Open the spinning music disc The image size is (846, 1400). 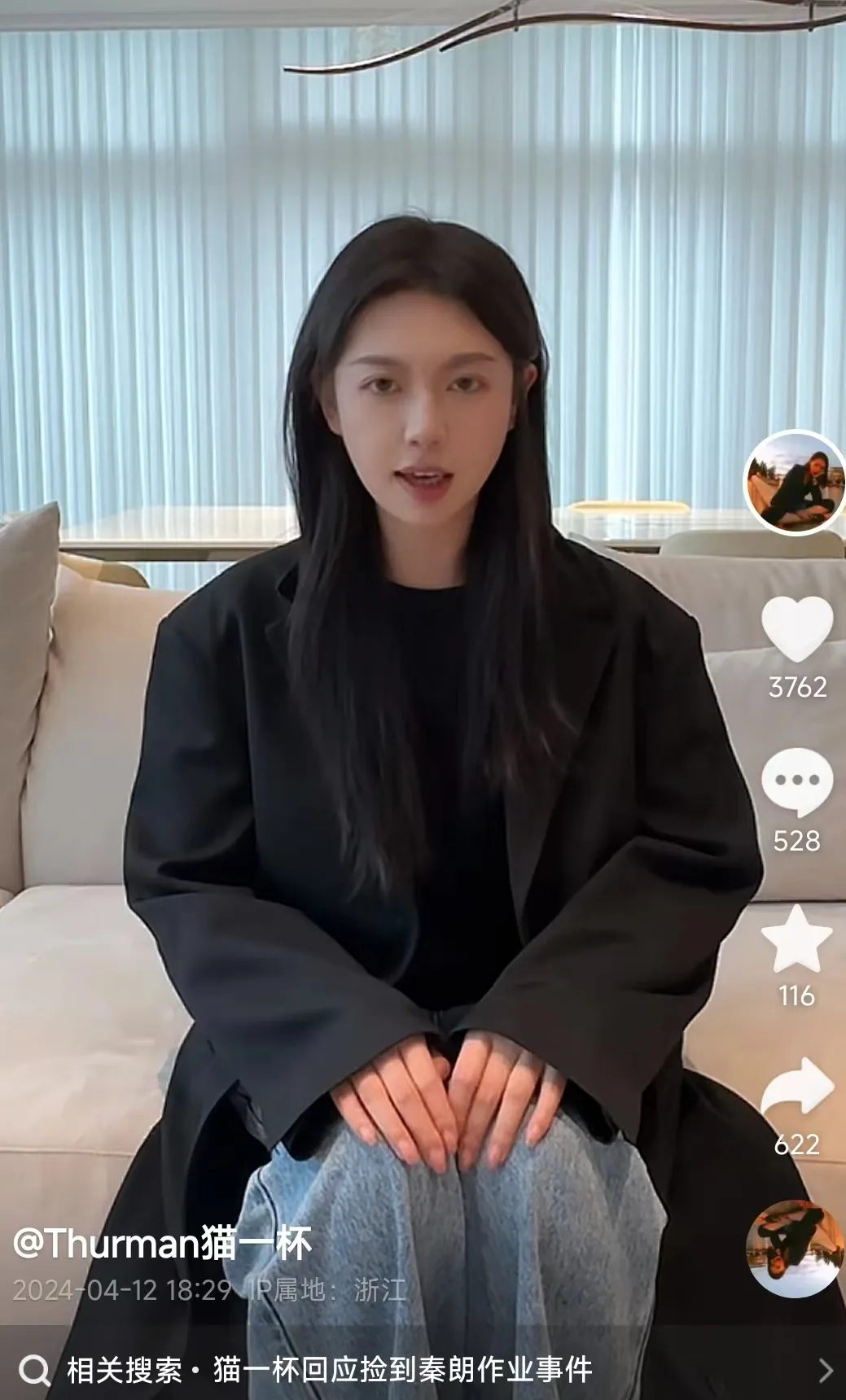point(795,1248)
